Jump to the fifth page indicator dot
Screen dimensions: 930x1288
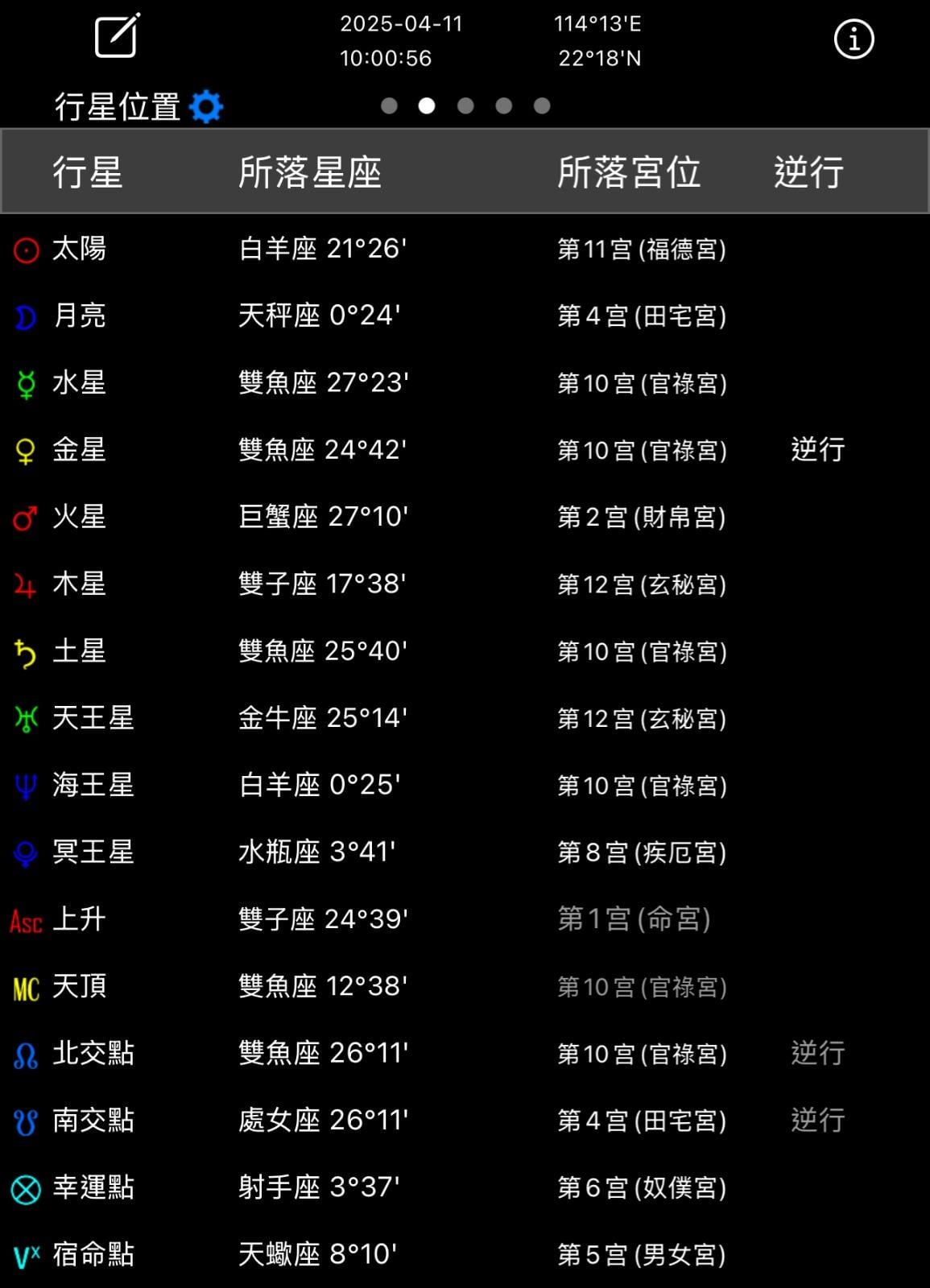(x=542, y=106)
